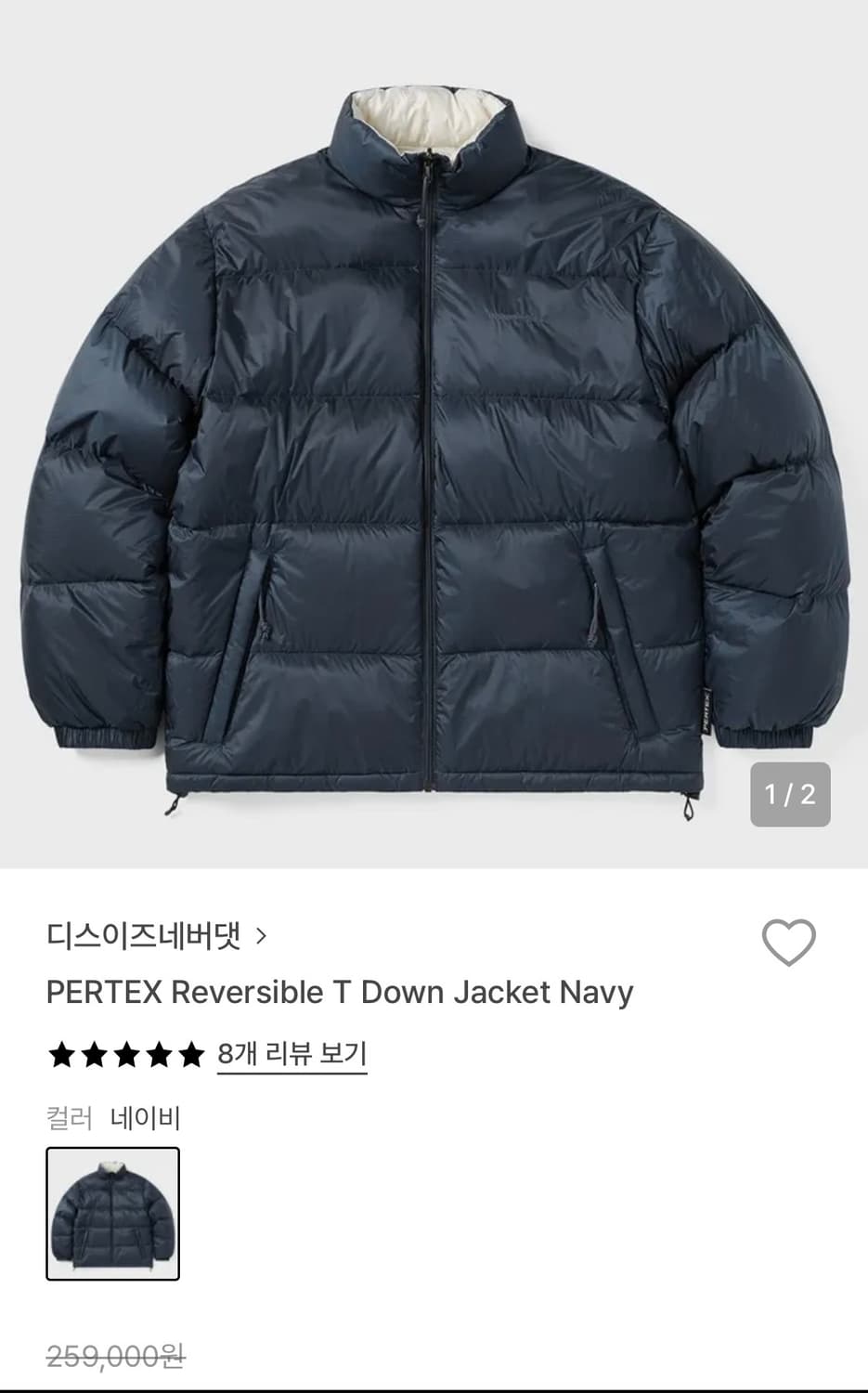This screenshot has height=1393, width=868.
Task: Click the 네이비 color name text
Action: 148,1119
